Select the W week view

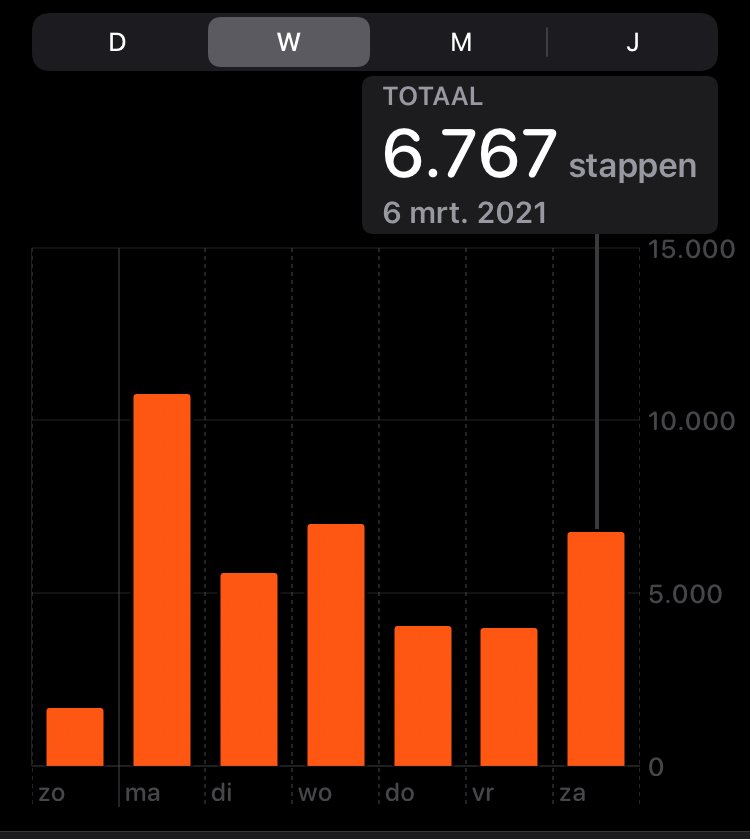click(x=289, y=42)
